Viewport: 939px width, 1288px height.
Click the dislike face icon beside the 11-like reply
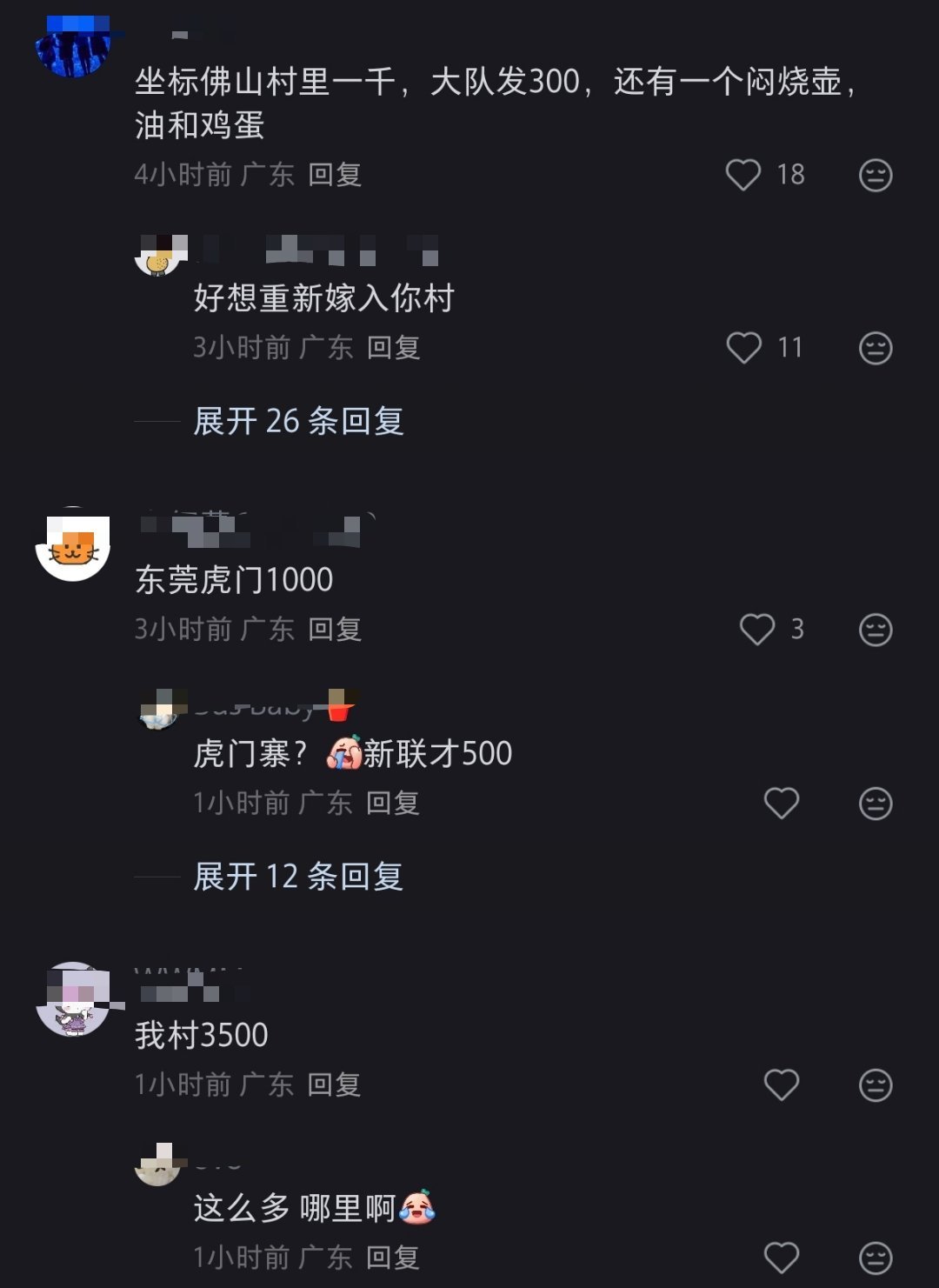coord(877,347)
